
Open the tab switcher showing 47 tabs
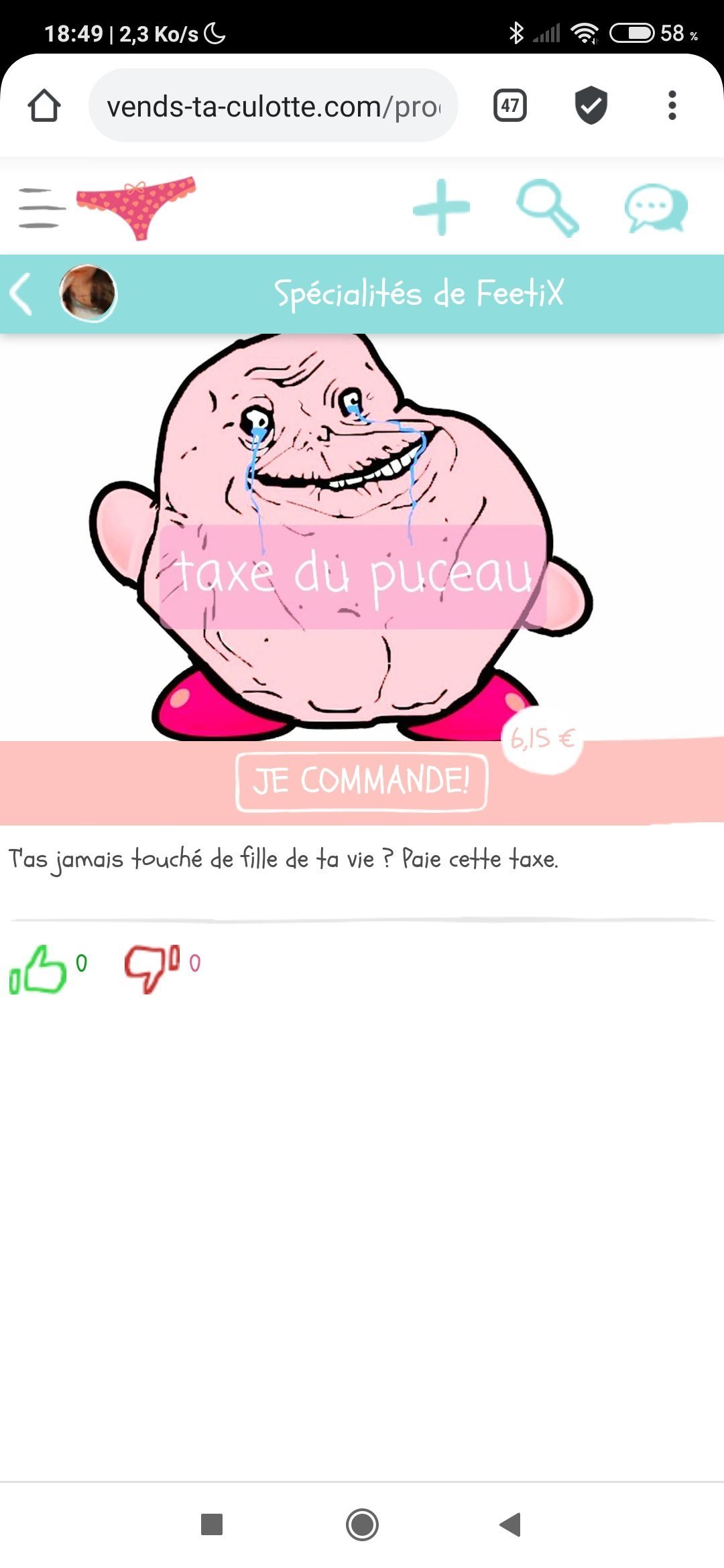510,106
